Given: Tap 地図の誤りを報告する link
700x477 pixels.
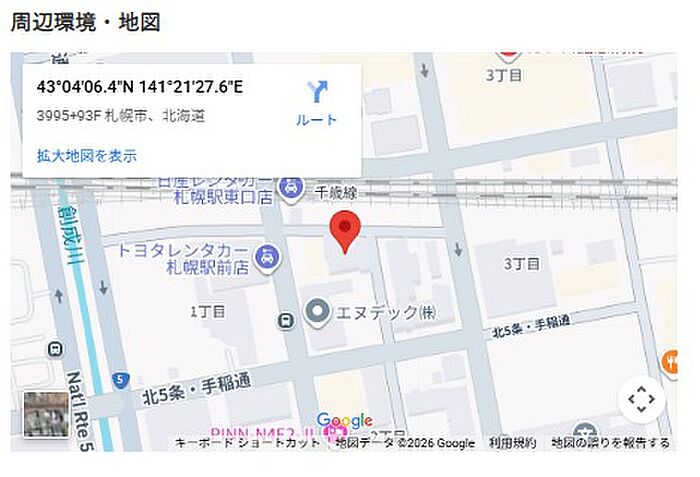Looking at the screenshot, I should coord(611,443).
